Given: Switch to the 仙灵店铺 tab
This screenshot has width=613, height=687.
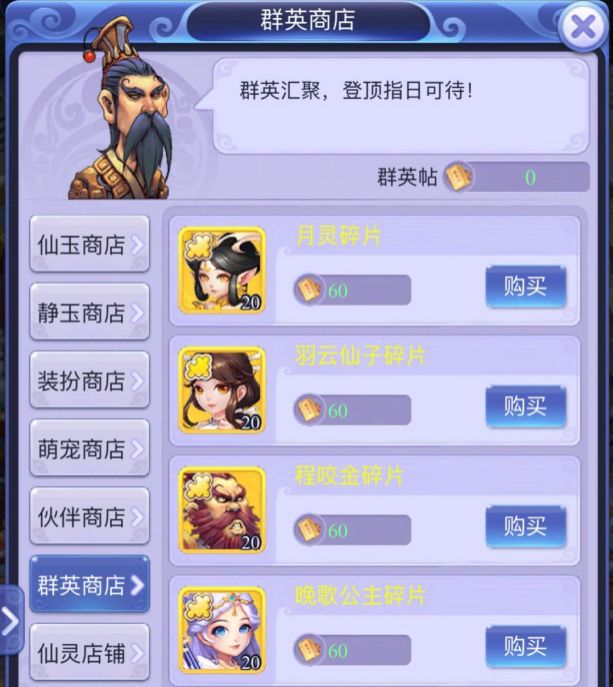Looking at the screenshot, I should 89,652.
